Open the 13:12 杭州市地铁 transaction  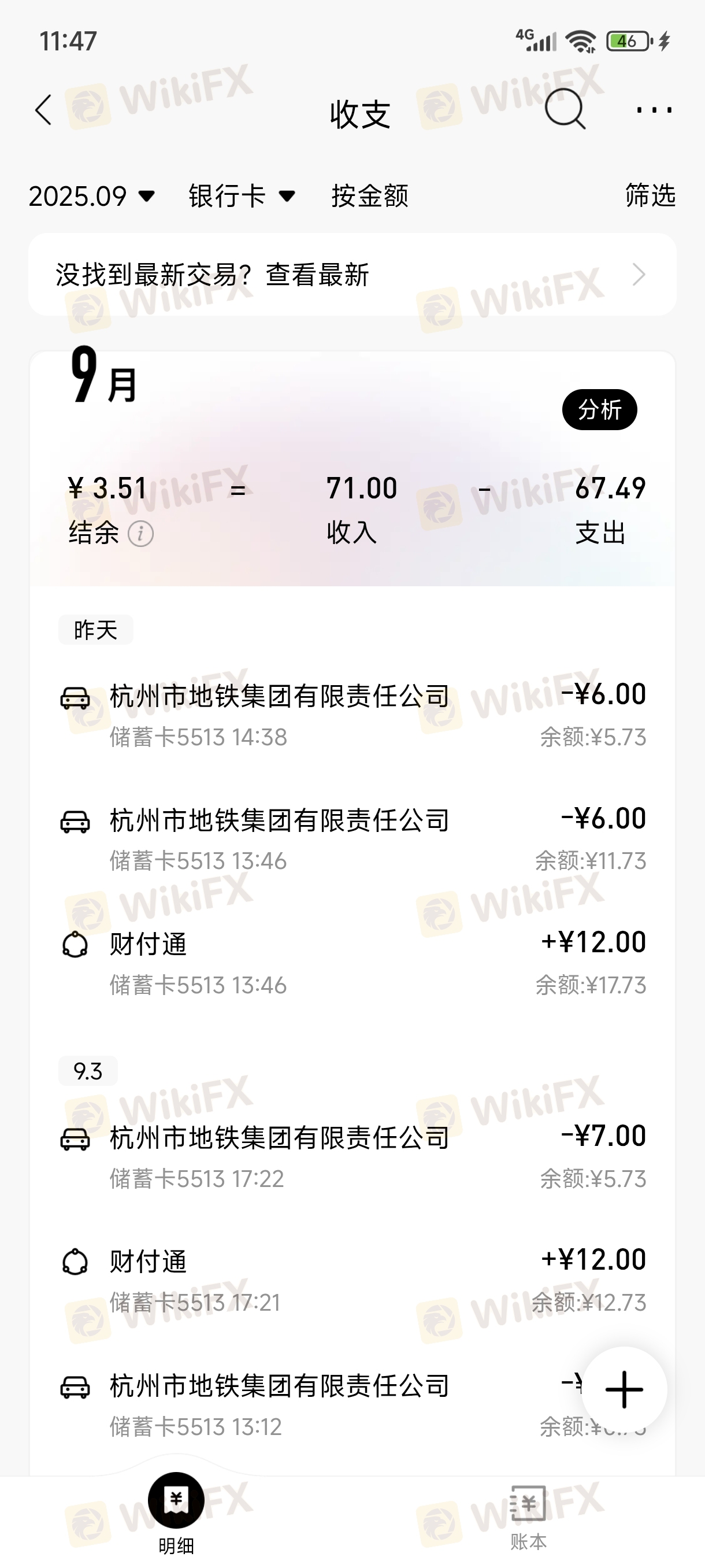coord(316,1405)
